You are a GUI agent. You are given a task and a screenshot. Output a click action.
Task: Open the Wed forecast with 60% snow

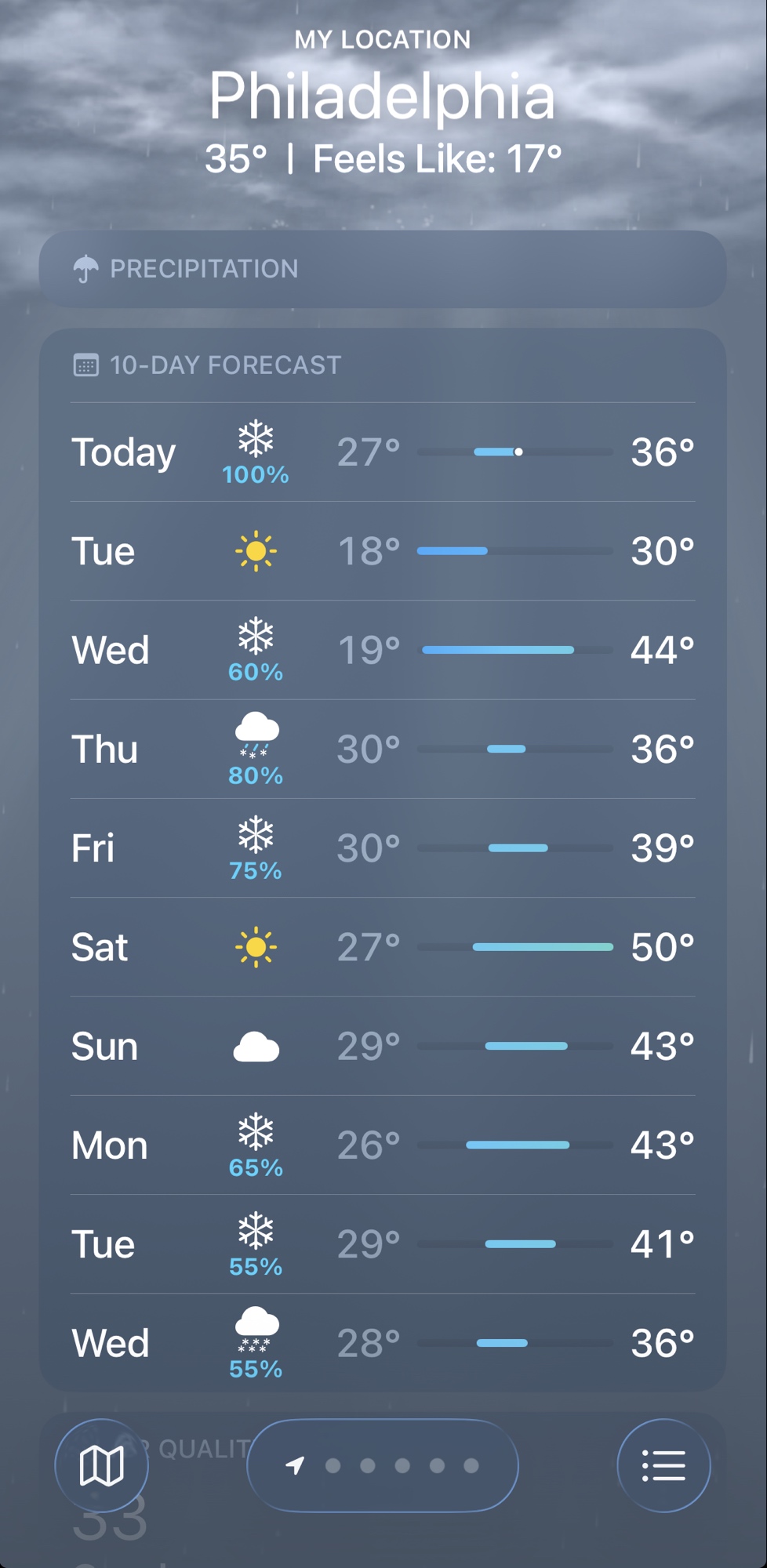383,650
